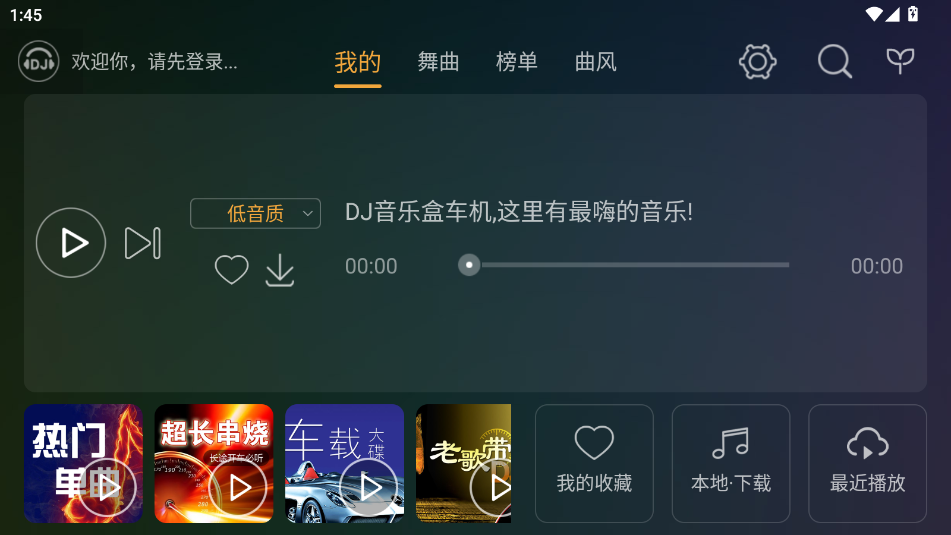Screen dimensions: 951x535
Task: Download the current song
Action: pyautogui.click(x=280, y=270)
